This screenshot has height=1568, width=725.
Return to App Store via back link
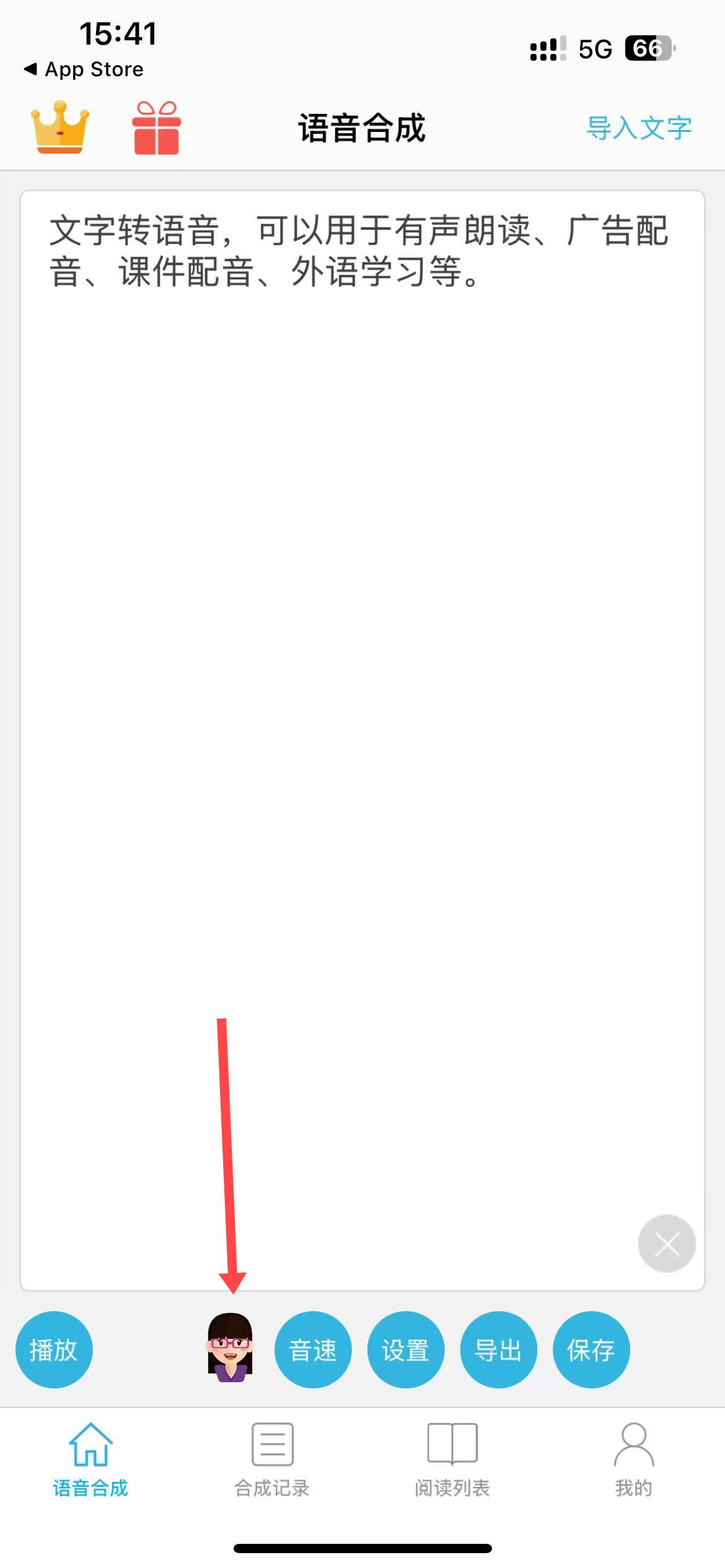coord(84,69)
